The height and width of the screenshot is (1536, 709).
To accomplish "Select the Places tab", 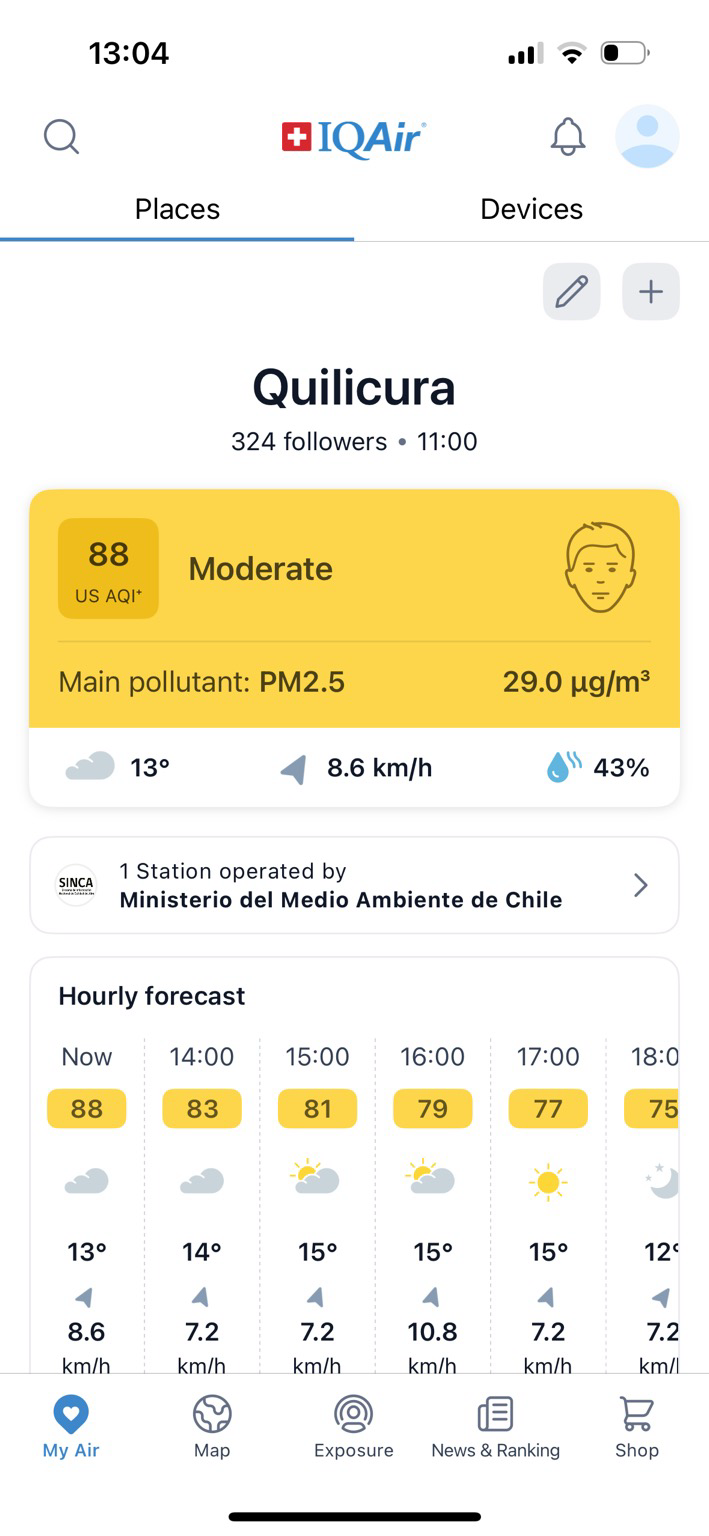I will (x=177, y=209).
